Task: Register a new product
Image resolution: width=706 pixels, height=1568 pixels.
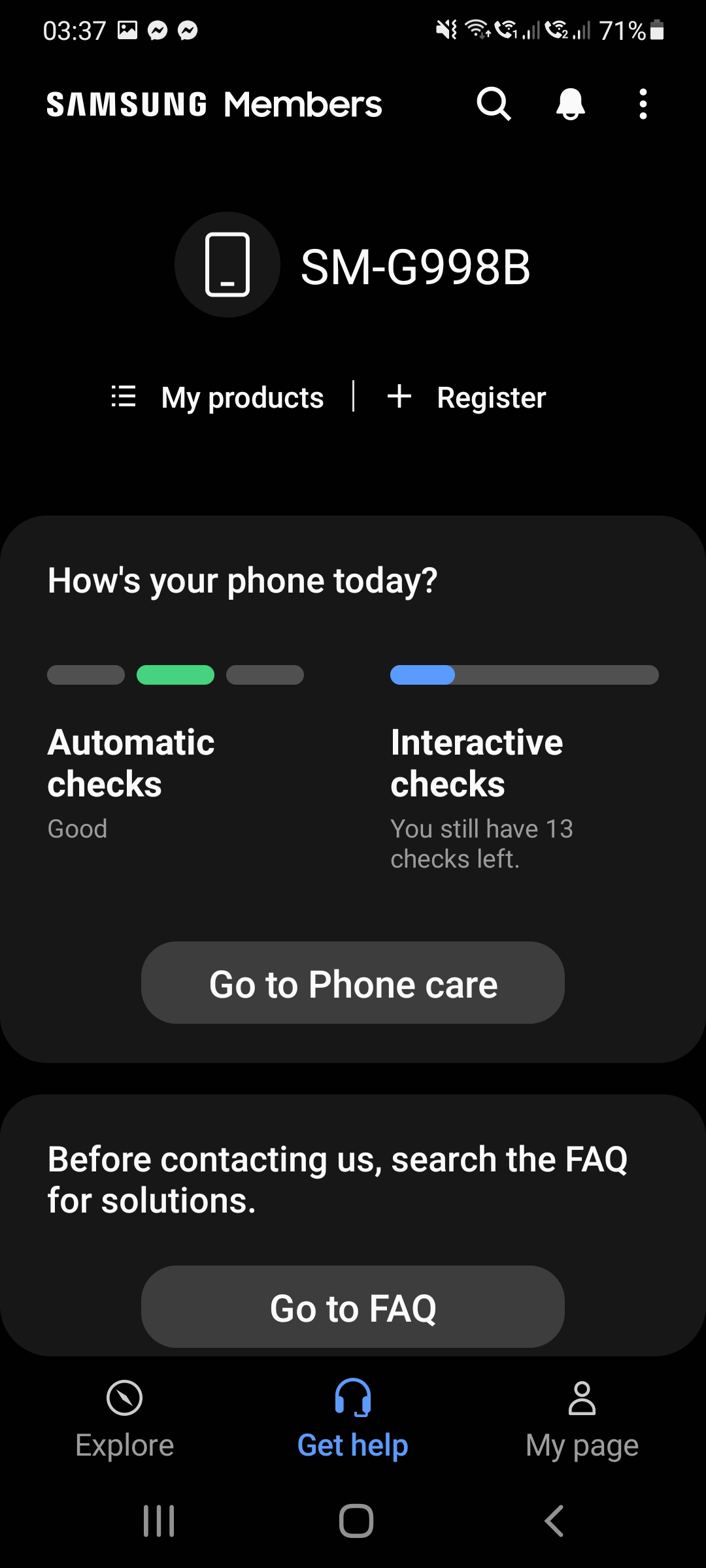Action: [x=467, y=397]
